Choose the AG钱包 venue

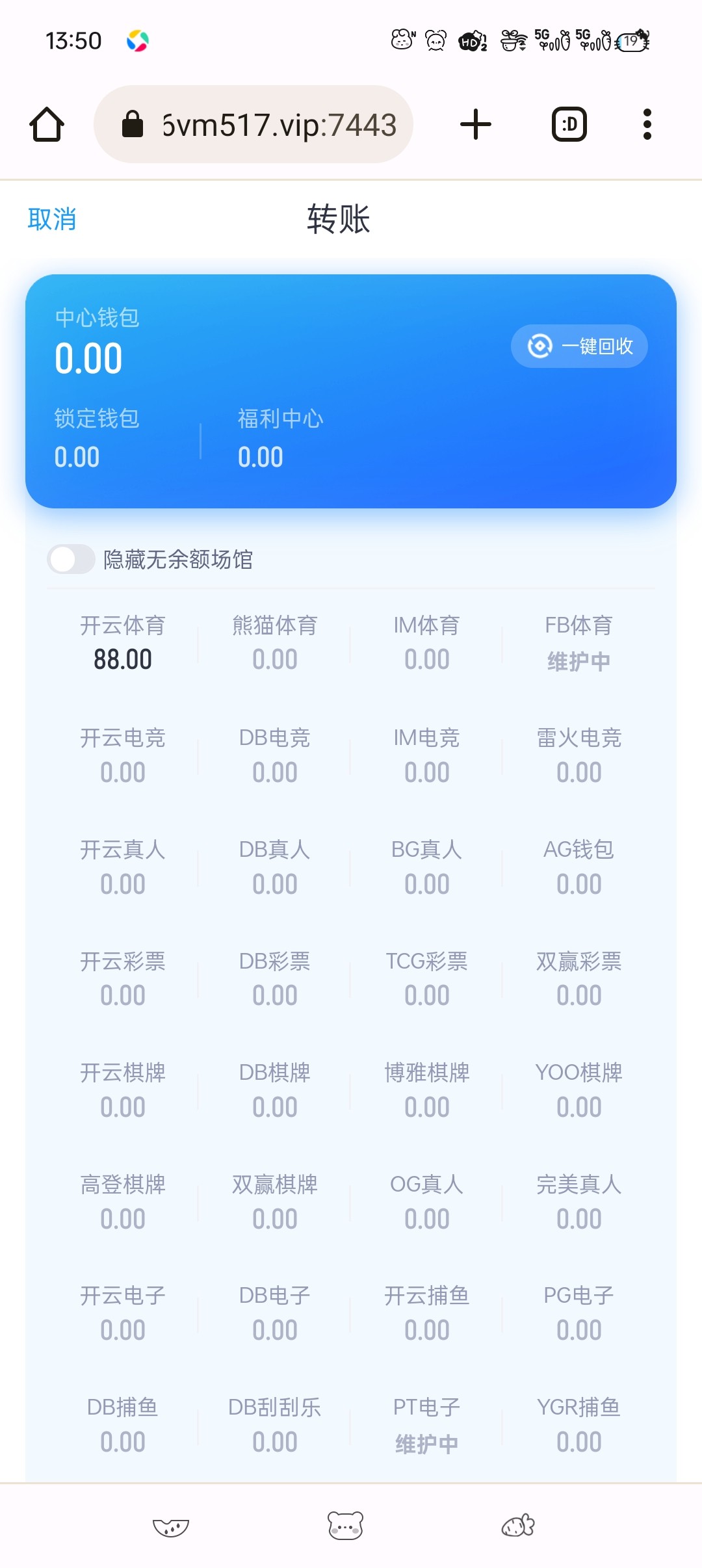click(579, 867)
